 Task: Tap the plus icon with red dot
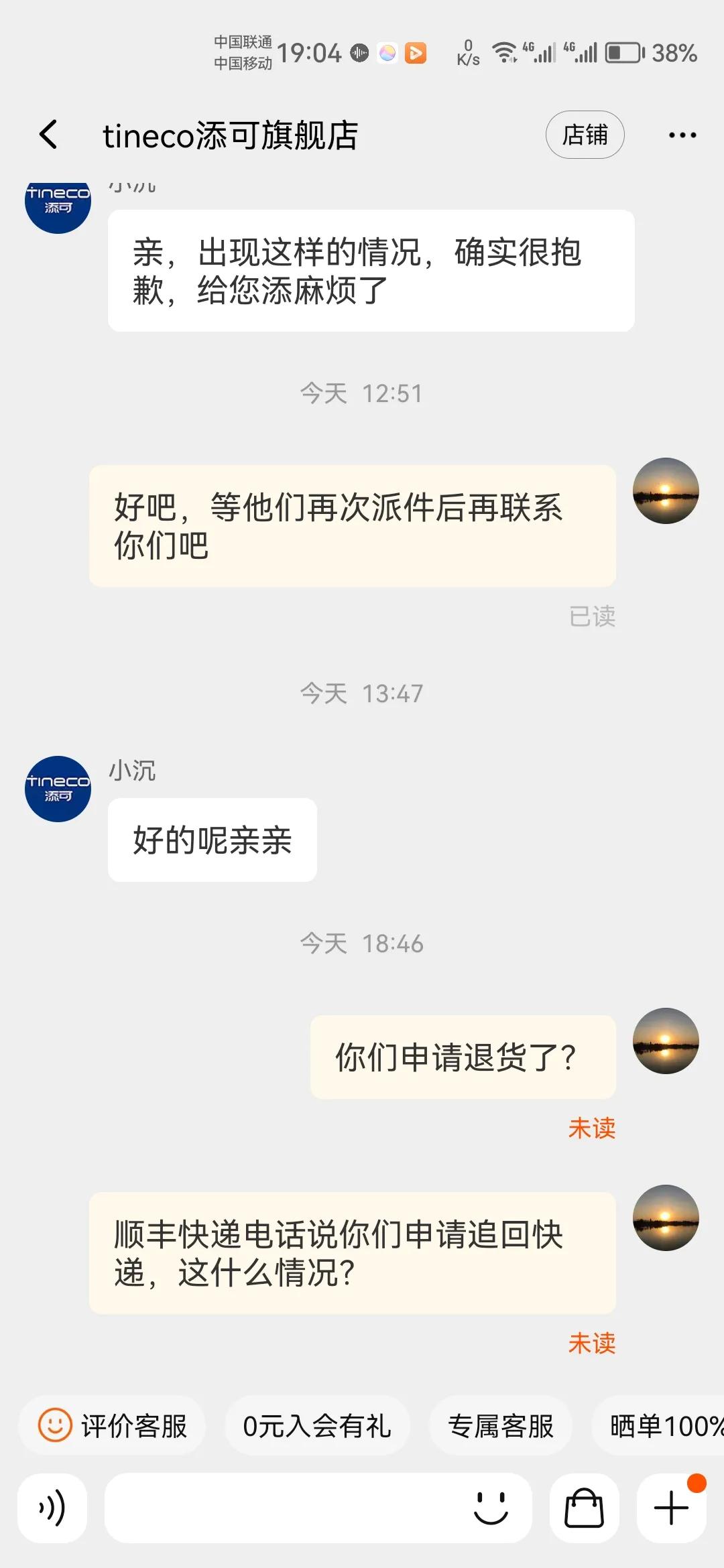[x=670, y=1510]
